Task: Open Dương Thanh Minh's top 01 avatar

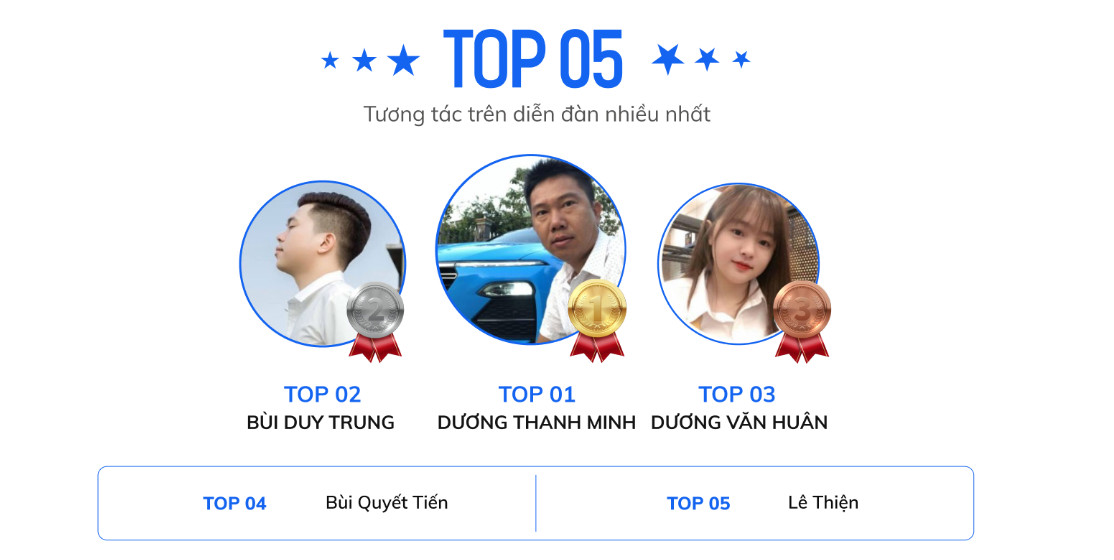Action: tap(530, 249)
